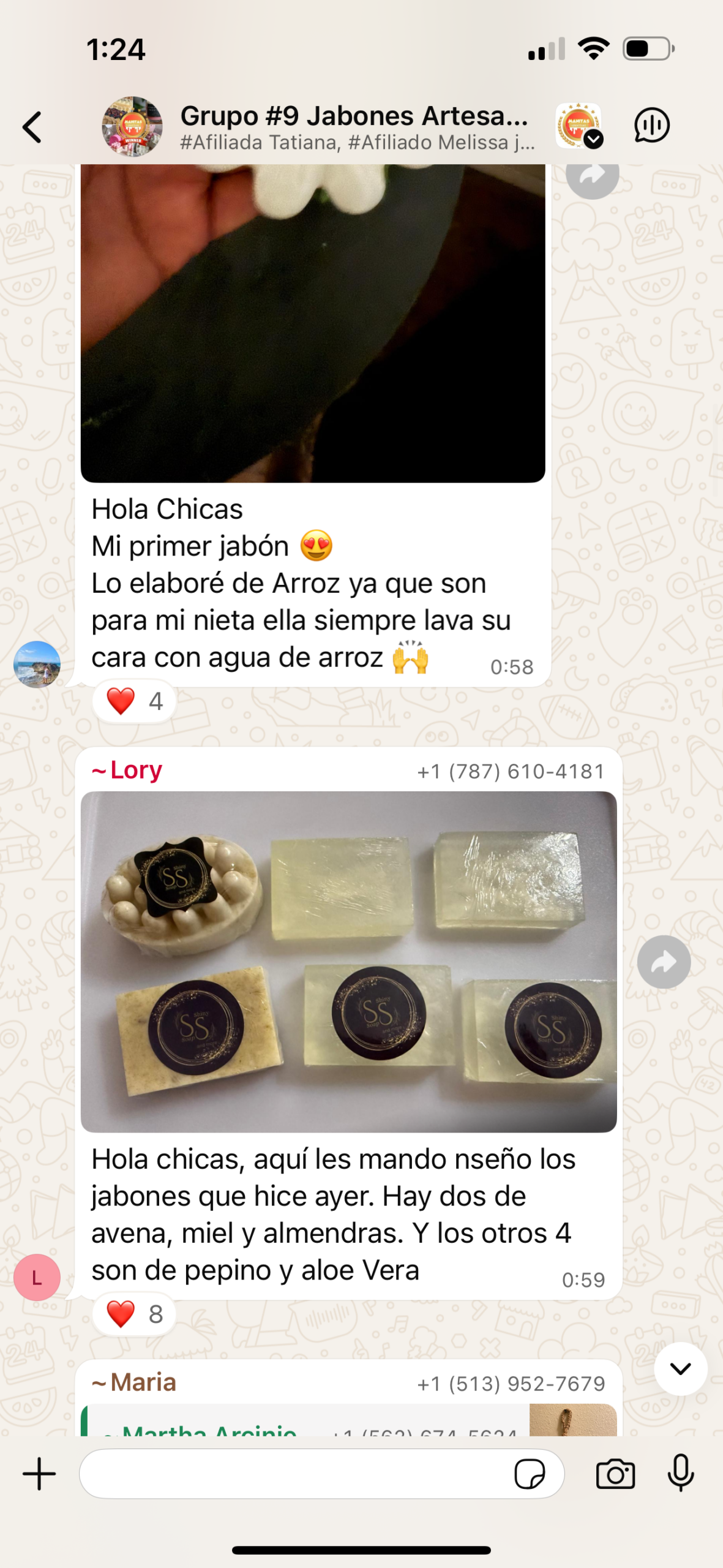Screen dimensions: 723x1568
Task: Open Lory's contact name
Action: [135, 770]
